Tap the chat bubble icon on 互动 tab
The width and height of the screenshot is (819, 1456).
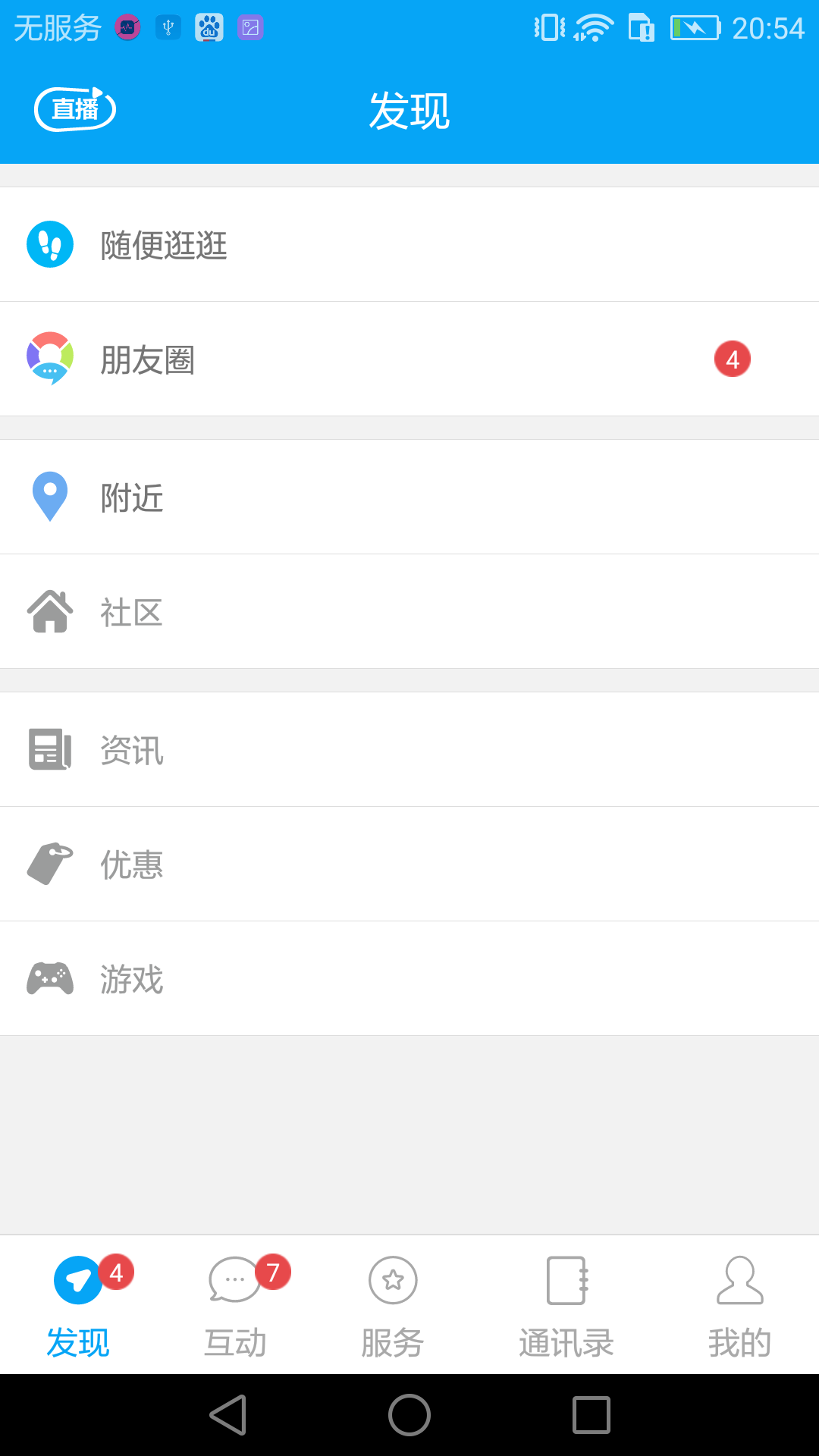click(232, 1279)
